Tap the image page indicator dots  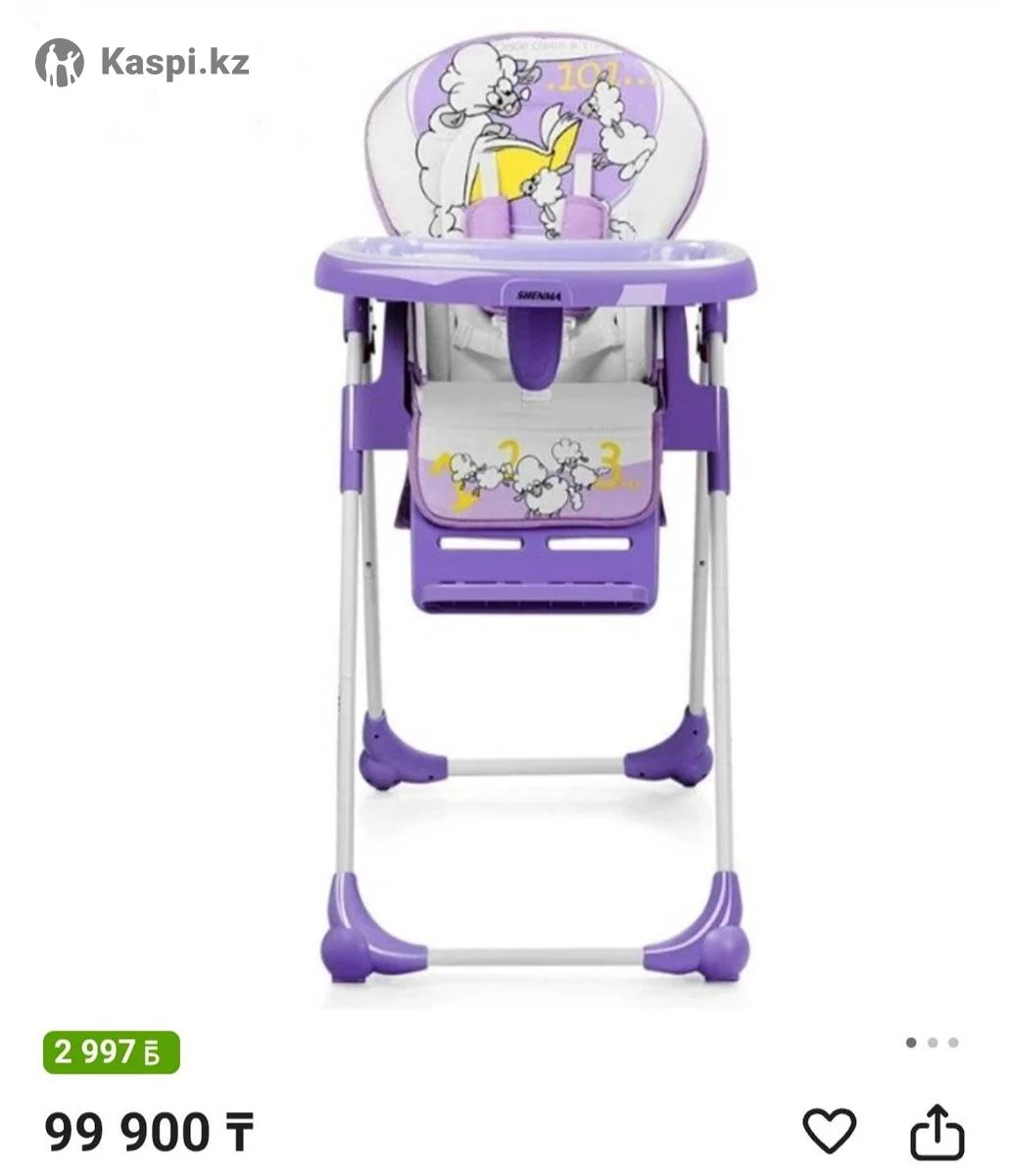click(x=932, y=1043)
